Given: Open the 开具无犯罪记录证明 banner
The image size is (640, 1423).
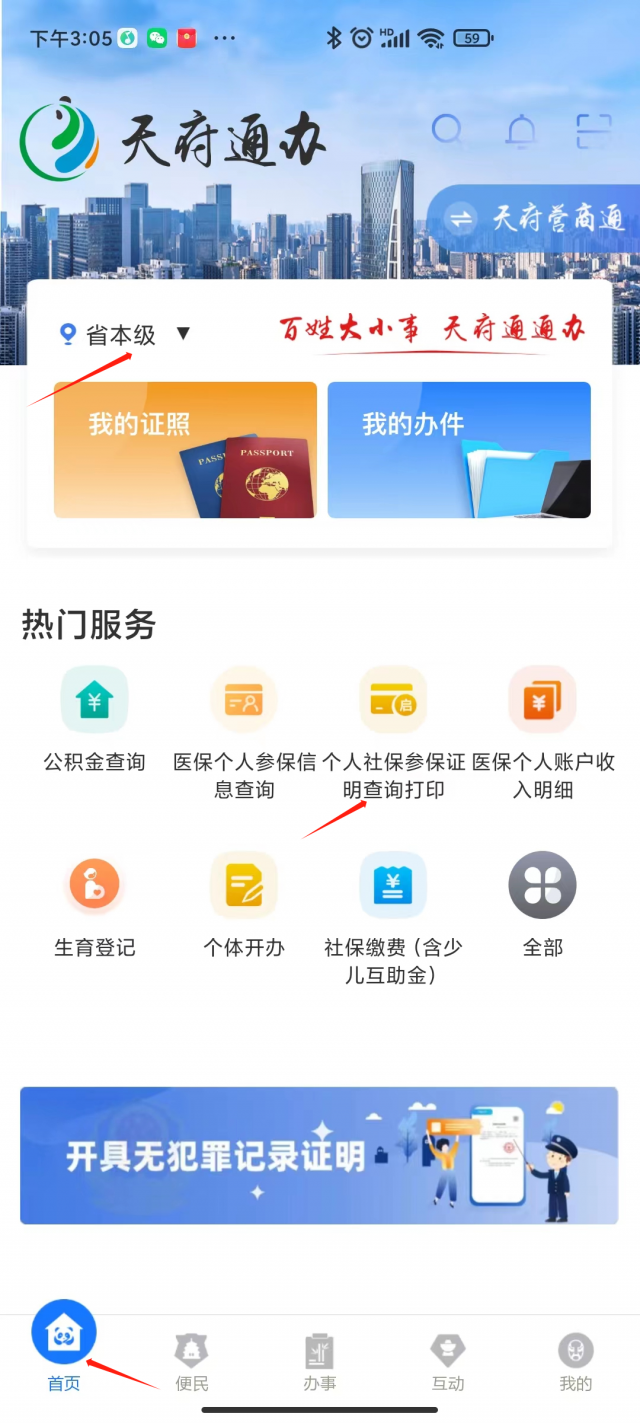Looking at the screenshot, I should (319, 1155).
